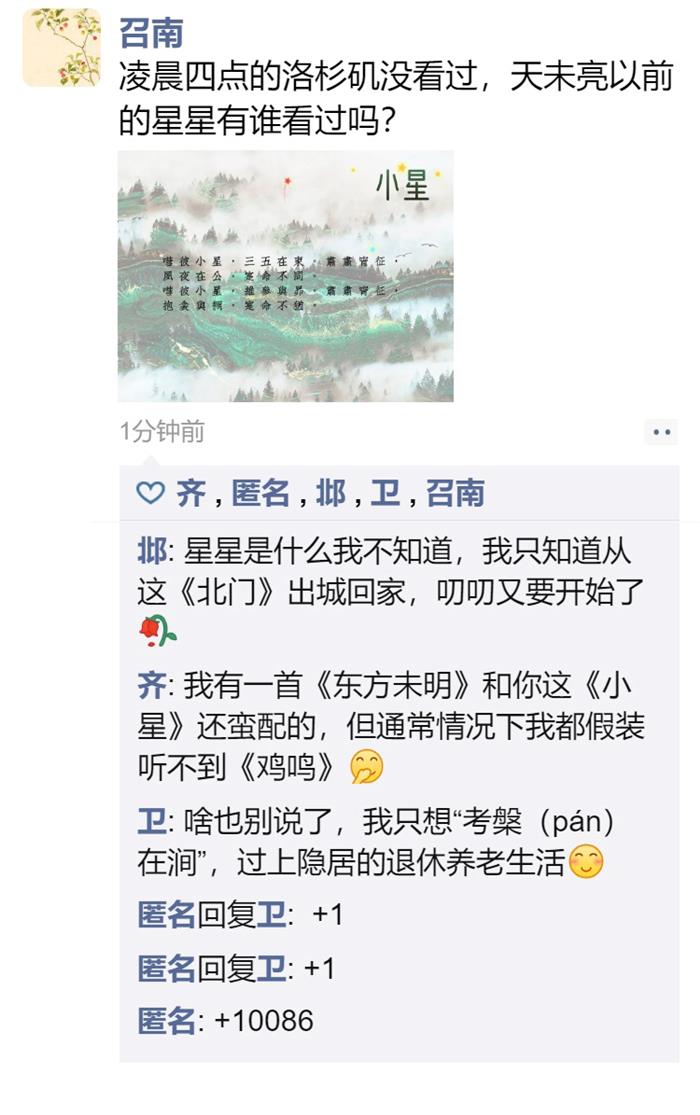Viewport: 700px width, 1115px height.
Task: Open the 召南 username link
Action: (x=151, y=32)
